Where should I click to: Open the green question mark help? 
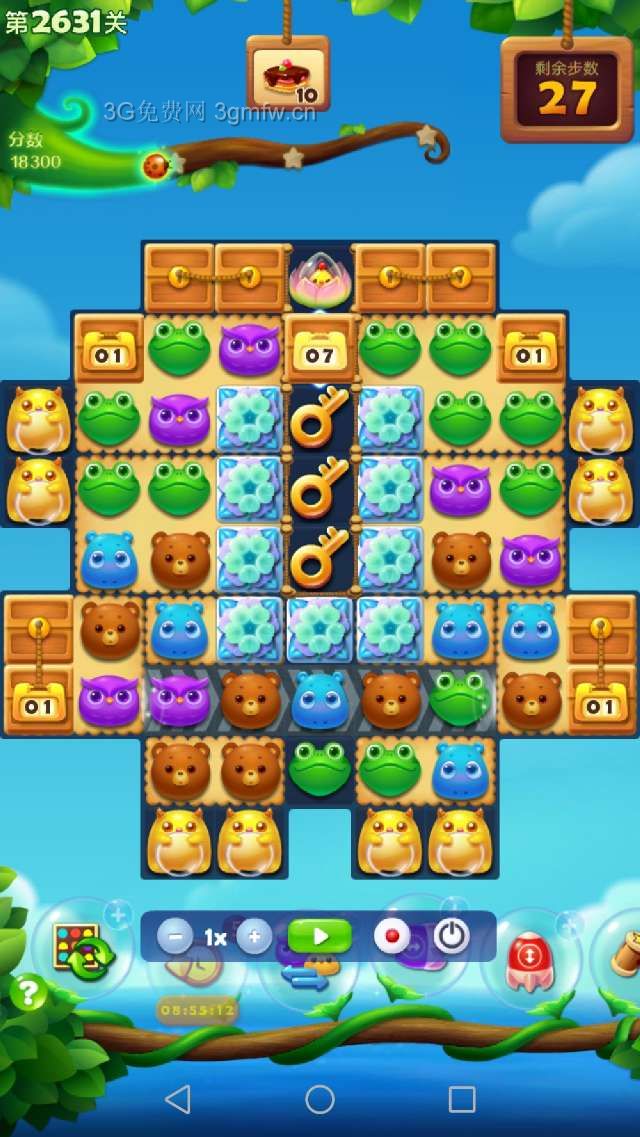click(x=30, y=993)
